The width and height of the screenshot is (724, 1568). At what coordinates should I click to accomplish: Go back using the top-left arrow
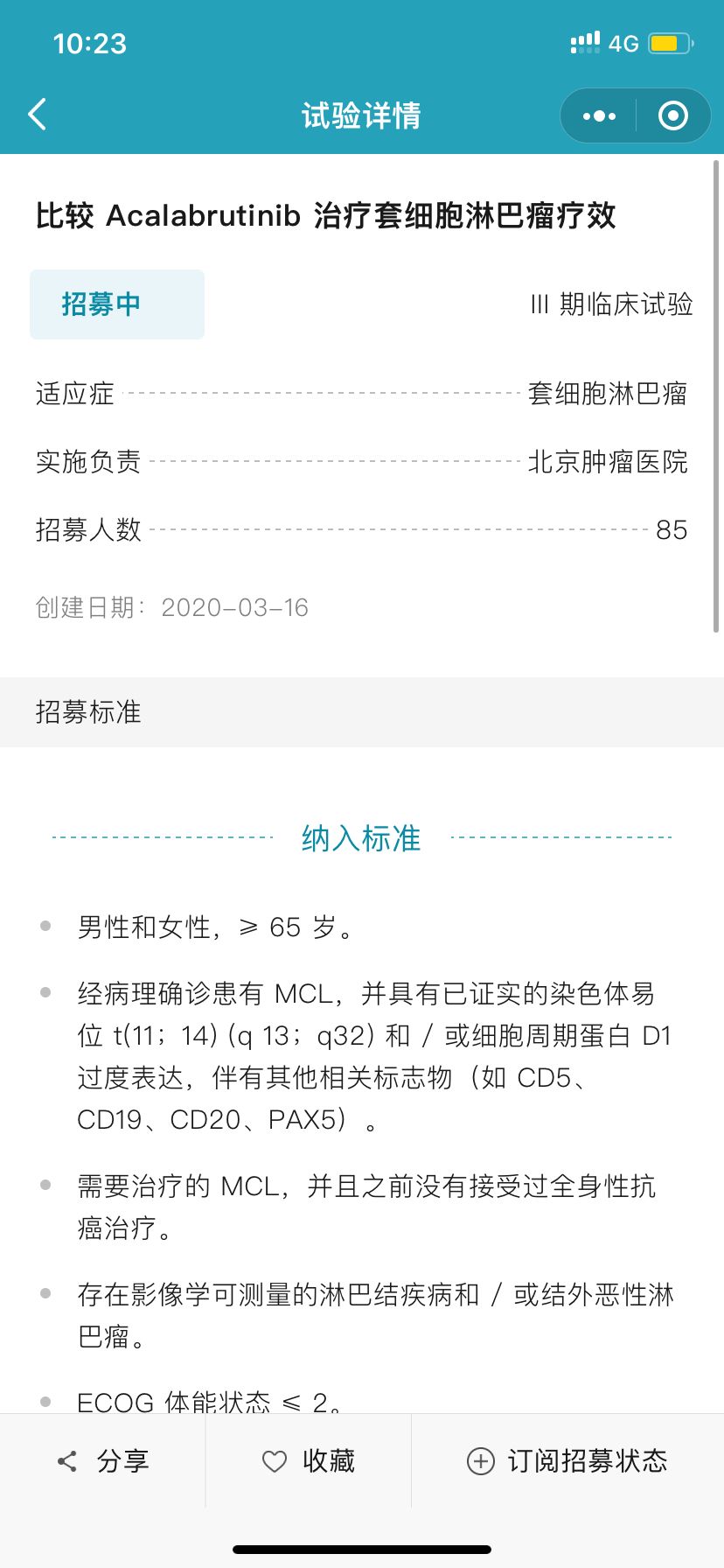pyautogui.click(x=37, y=115)
